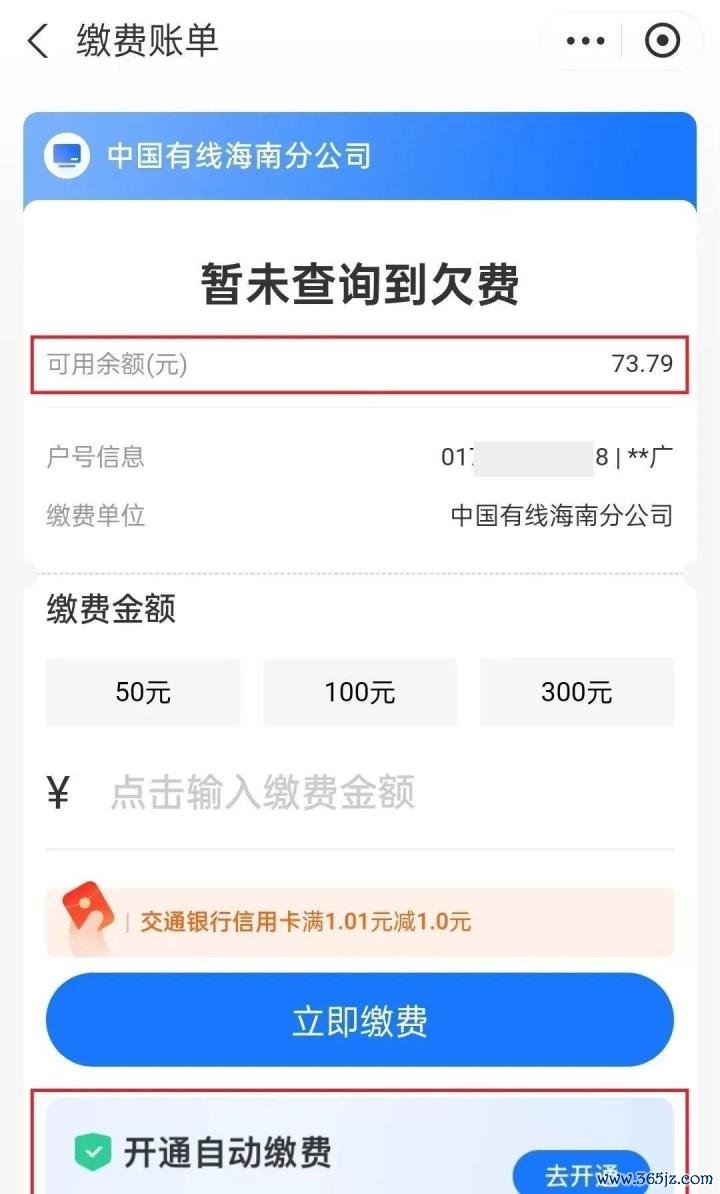Tap 去开通 for automatic payment
The width and height of the screenshot is (720, 1194).
581,1172
